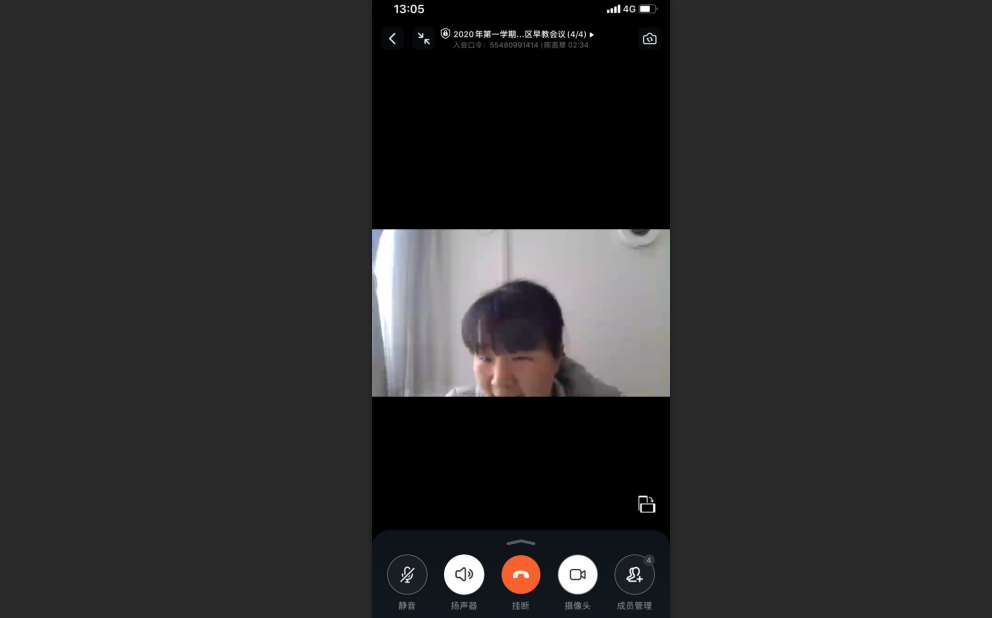992x618 pixels.
Task: Minimize the video call window
Action: (424, 39)
